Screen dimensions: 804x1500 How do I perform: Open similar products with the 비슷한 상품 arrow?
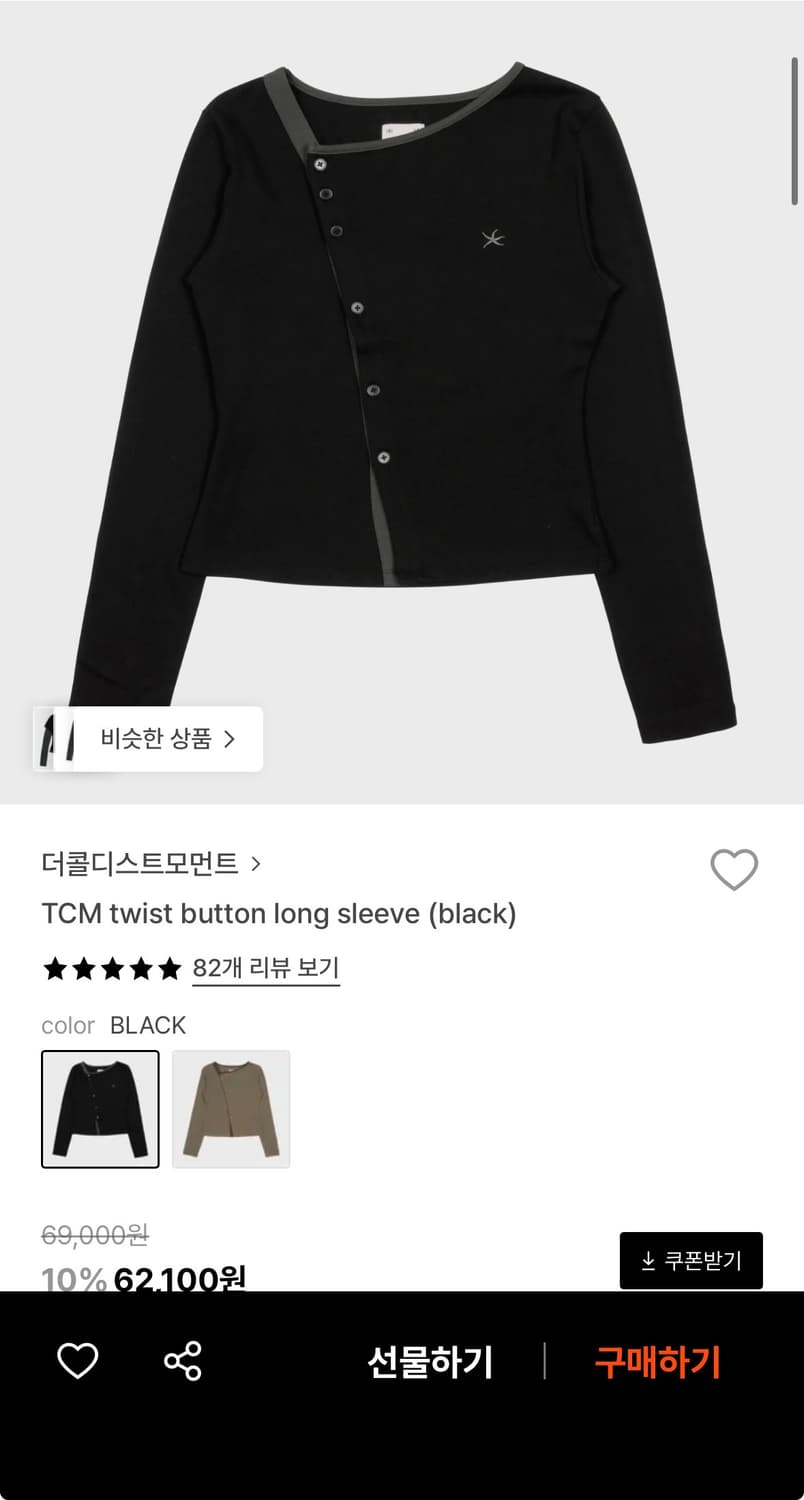tap(231, 738)
